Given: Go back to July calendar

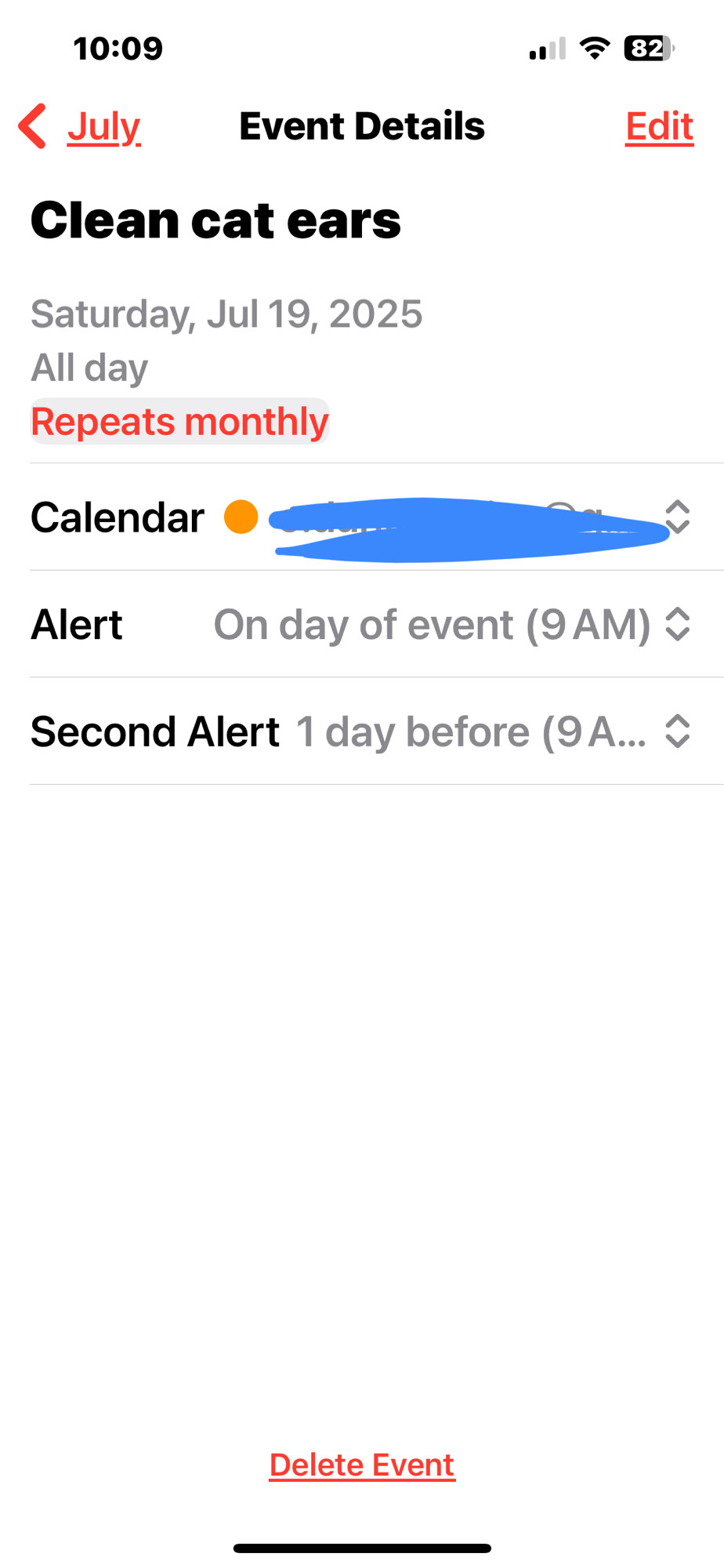Looking at the screenshot, I should (80, 126).
